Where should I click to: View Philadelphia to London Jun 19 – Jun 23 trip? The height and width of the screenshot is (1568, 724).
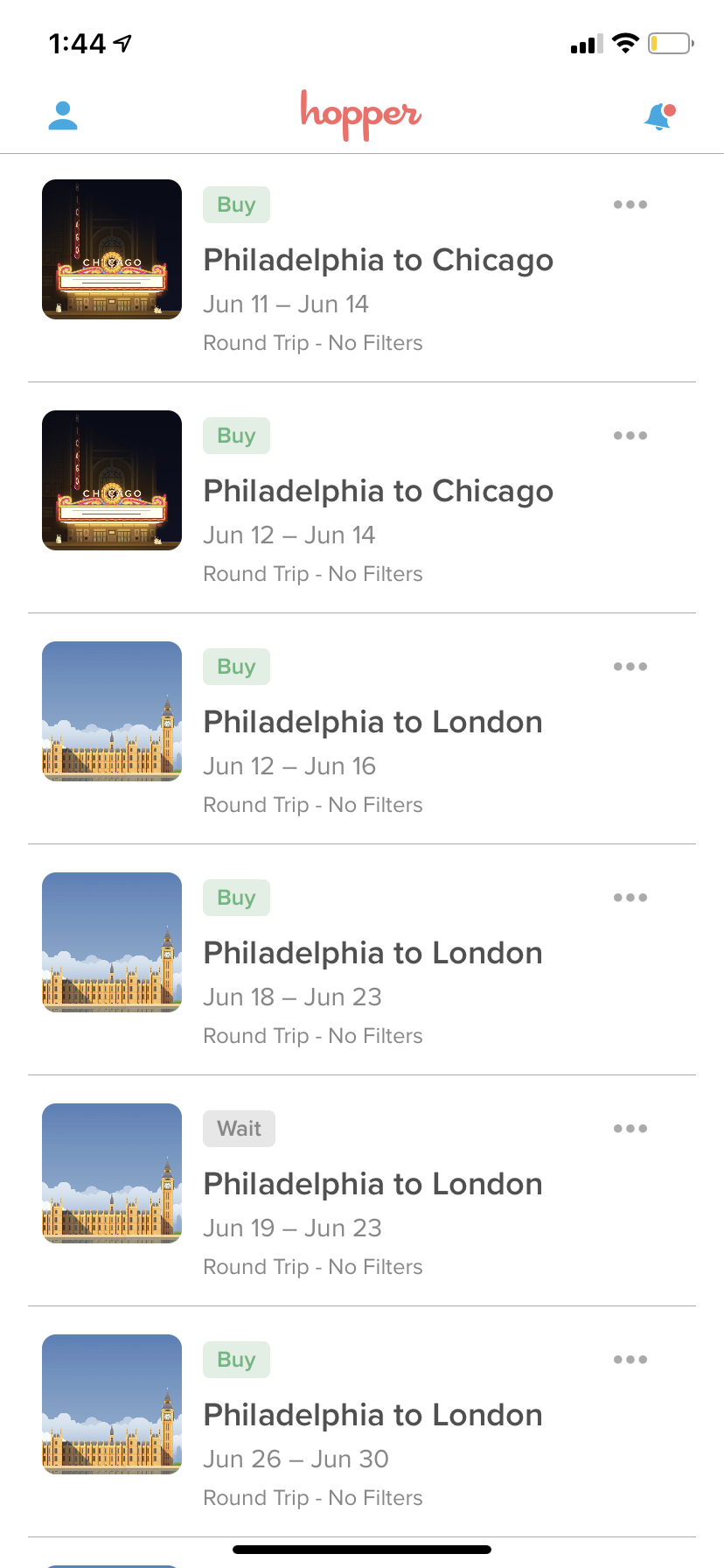(x=372, y=1185)
